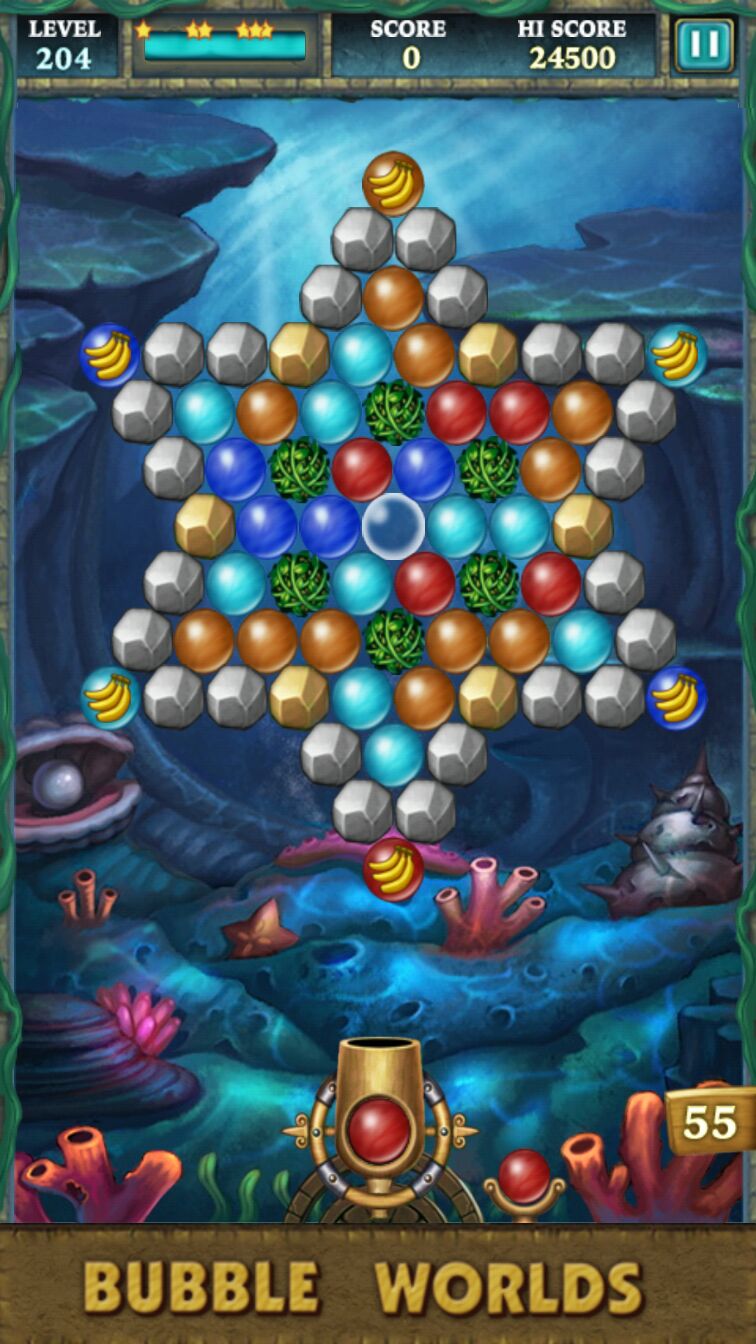Pause the game
The height and width of the screenshot is (1344, 756).
tap(703, 46)
